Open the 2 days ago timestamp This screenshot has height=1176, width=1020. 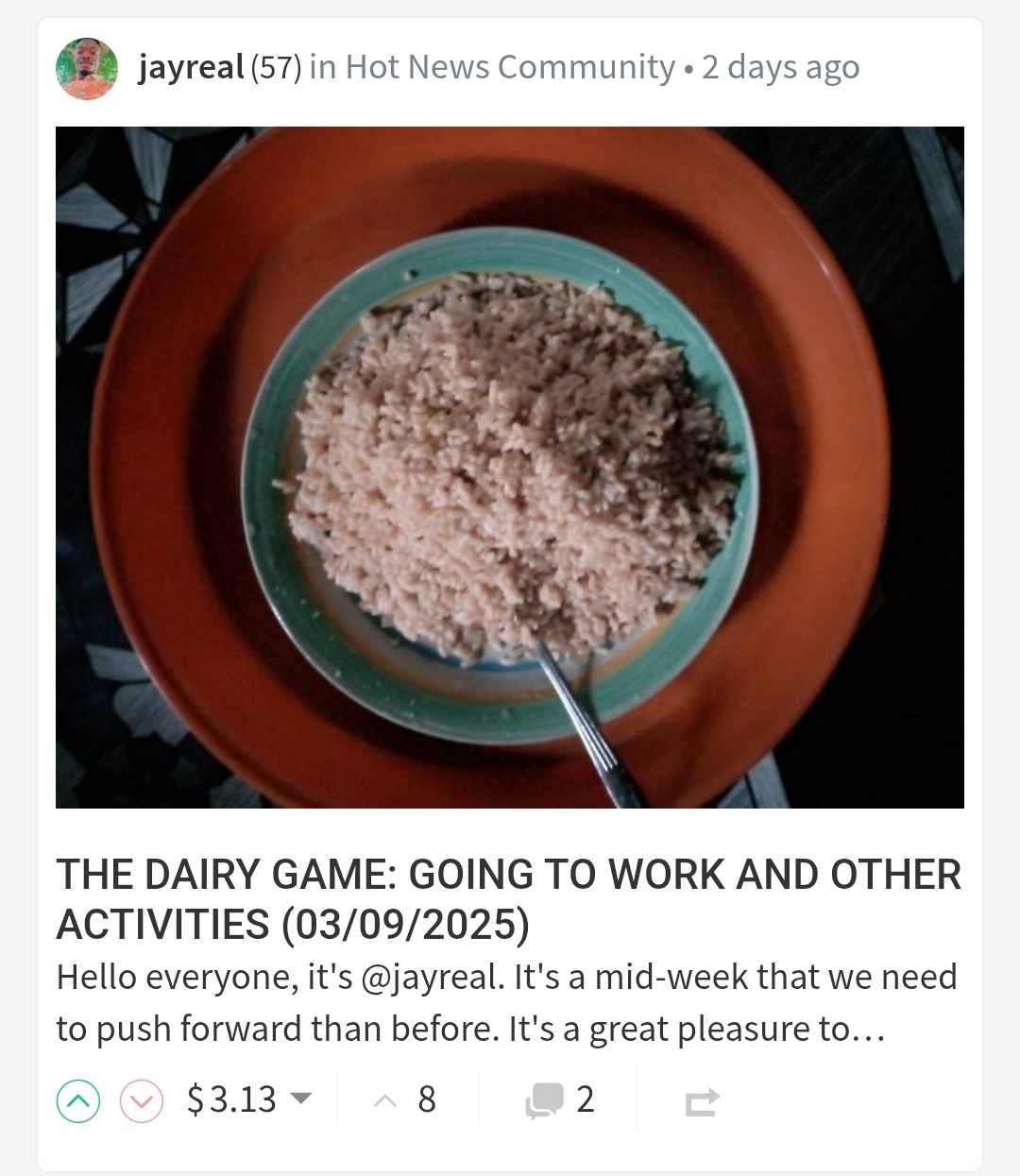click(780, 67)
